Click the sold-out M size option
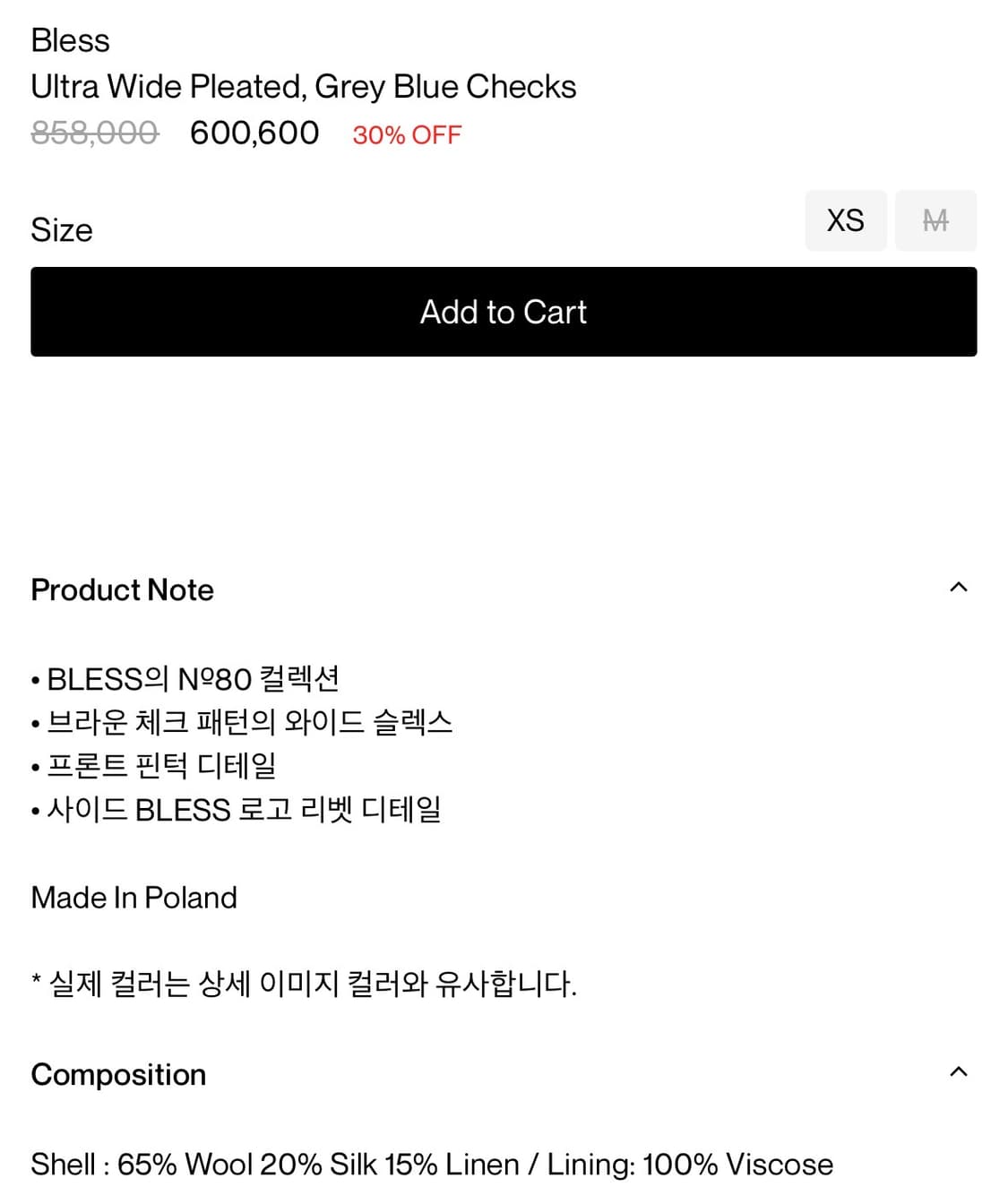 pos(935,220)
